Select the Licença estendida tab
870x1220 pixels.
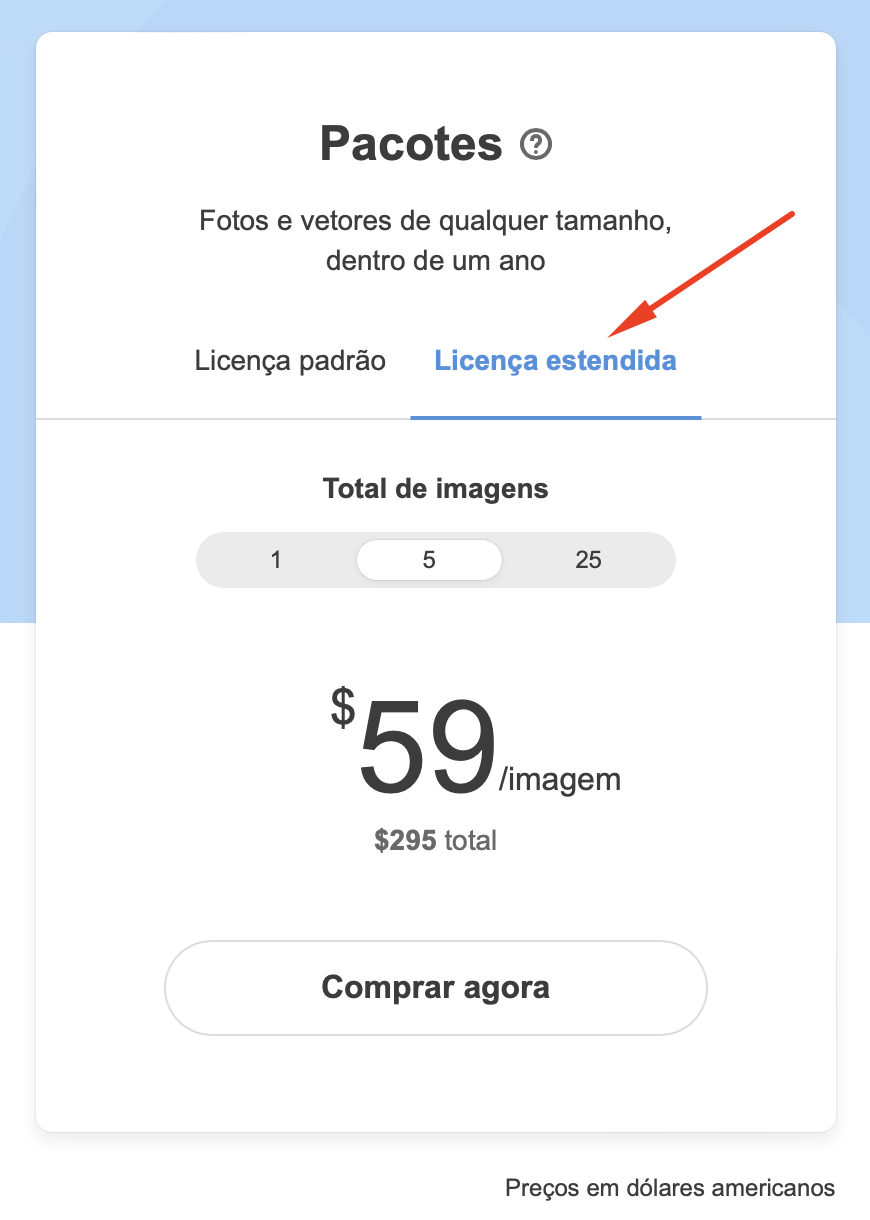pyautogui.click(x=555, y=360)
